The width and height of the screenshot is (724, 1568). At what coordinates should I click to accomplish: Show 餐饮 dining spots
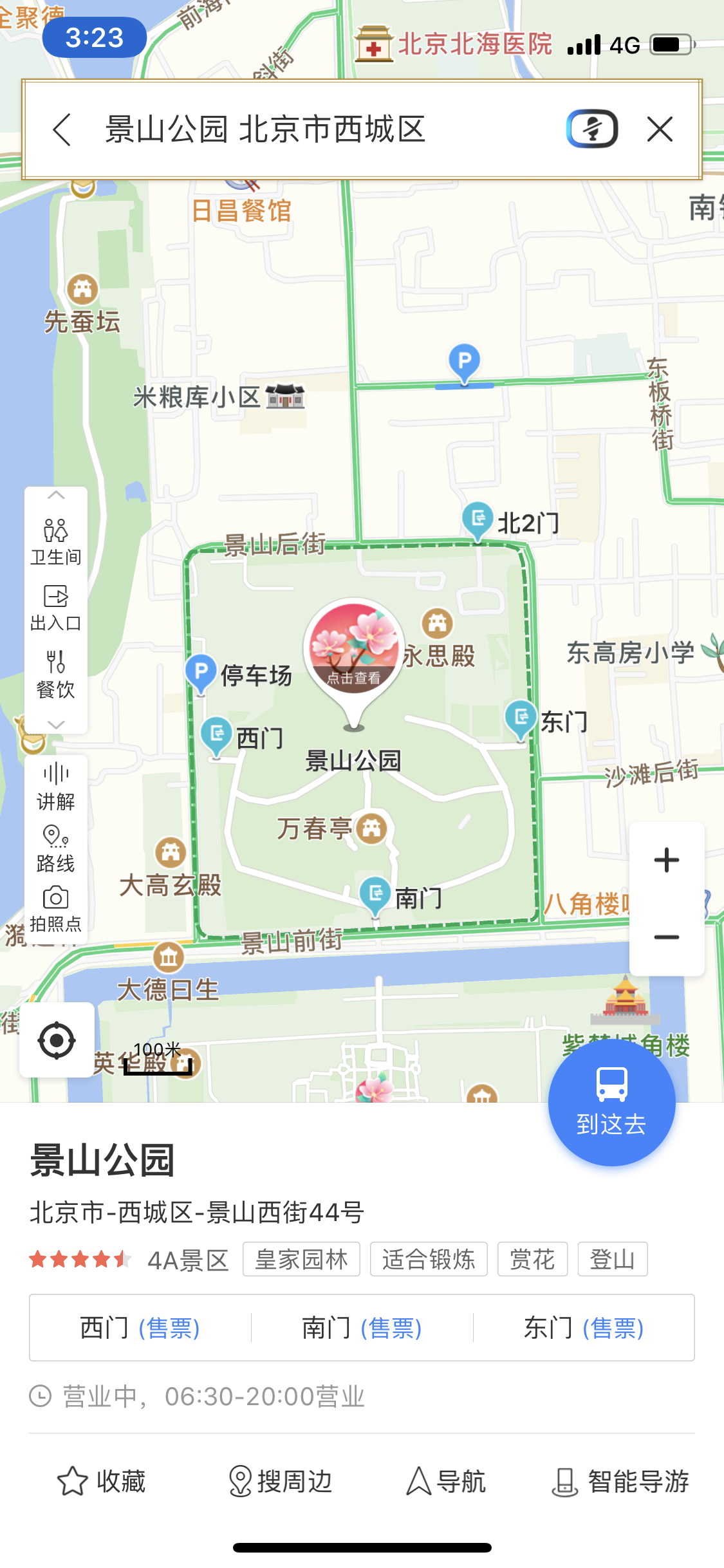tap(56, 675)
